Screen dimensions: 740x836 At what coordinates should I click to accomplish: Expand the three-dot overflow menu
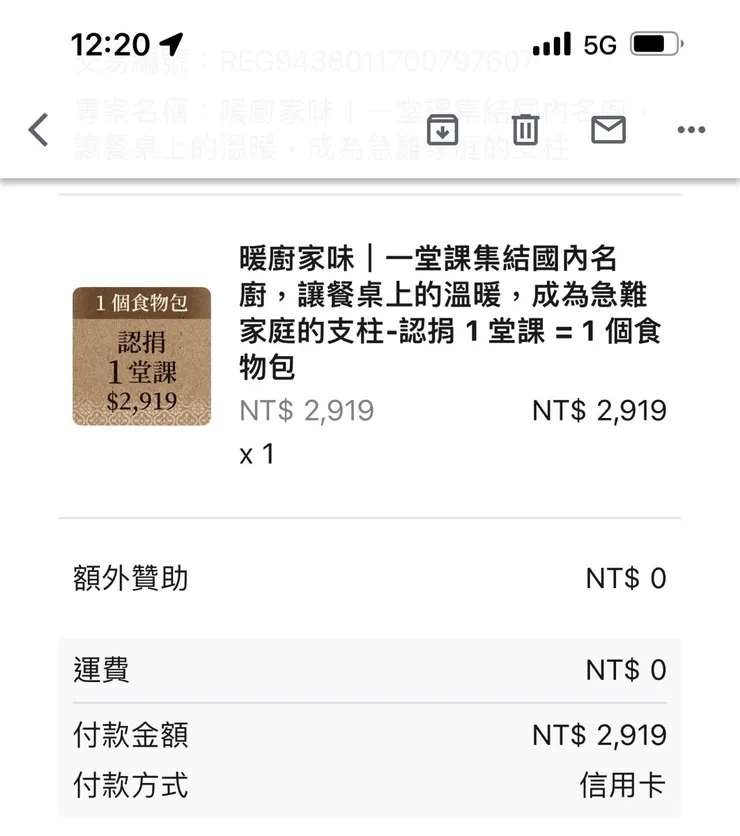pos(690,131)
